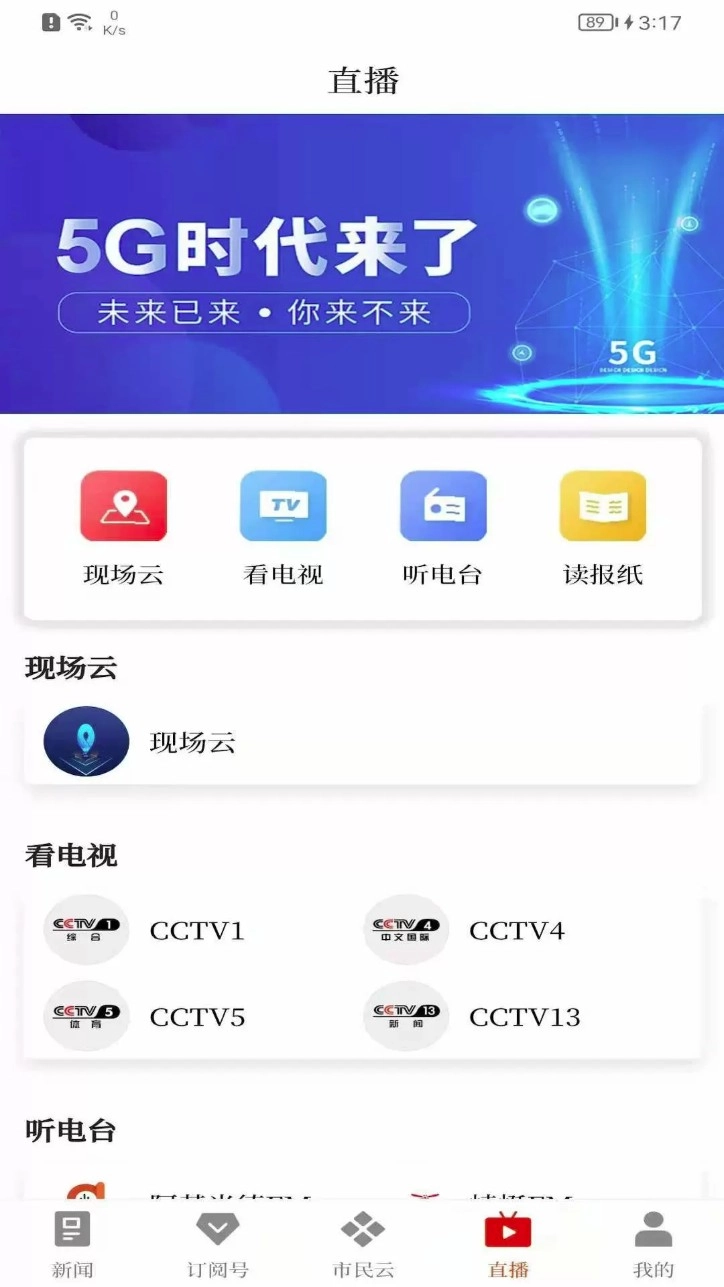This screenshot has width=724, height=1287.
Task: Tap the 订阅号 icon in bottom navigation
Action: coord(216,1229)
